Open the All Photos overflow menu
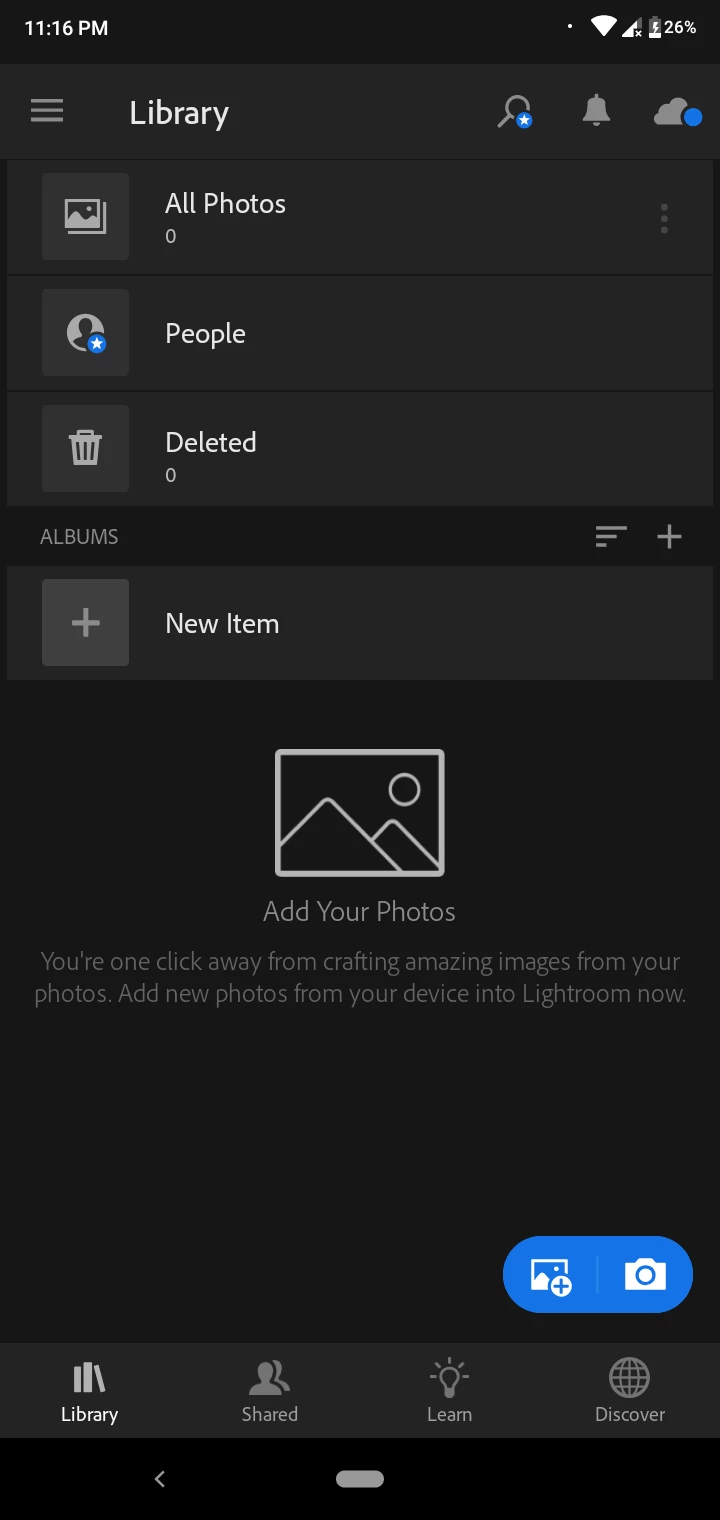720x1520 pixels. pyautogui.click(x=664, y=218)
